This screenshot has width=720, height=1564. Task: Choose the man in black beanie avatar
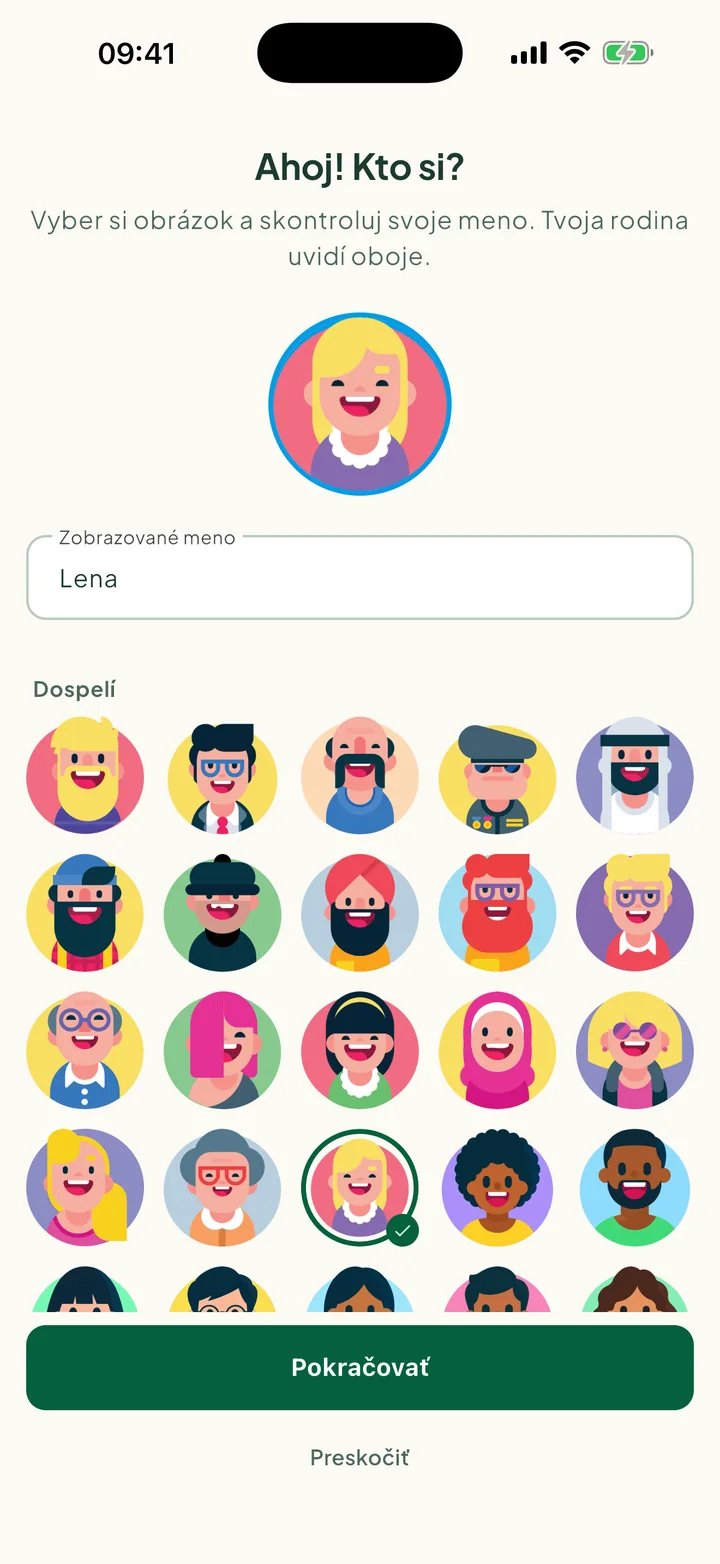click(x=222, y=913)
